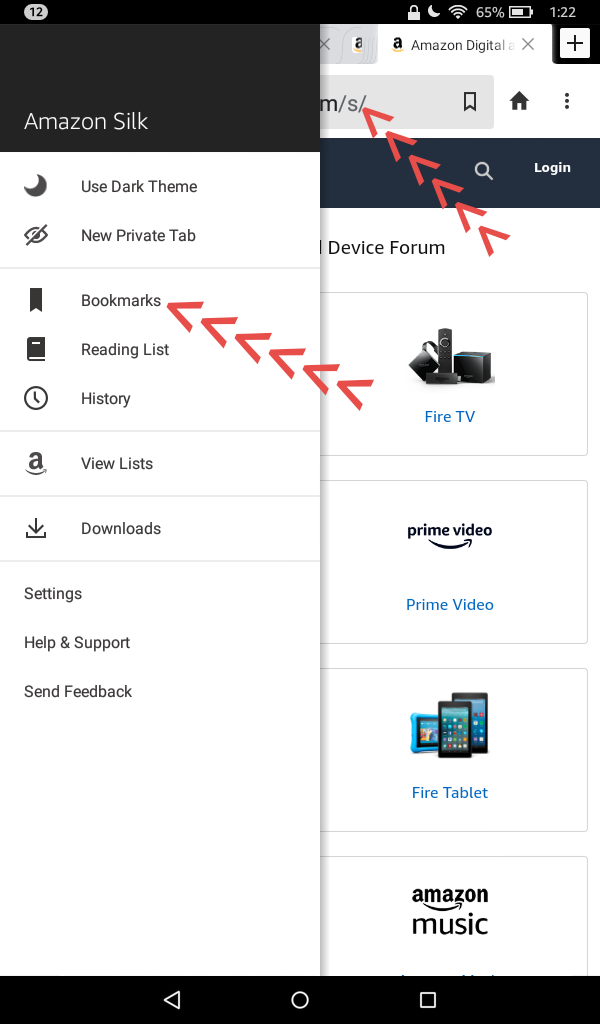
Task: Tap the Login button
Action: pos(552,168)
